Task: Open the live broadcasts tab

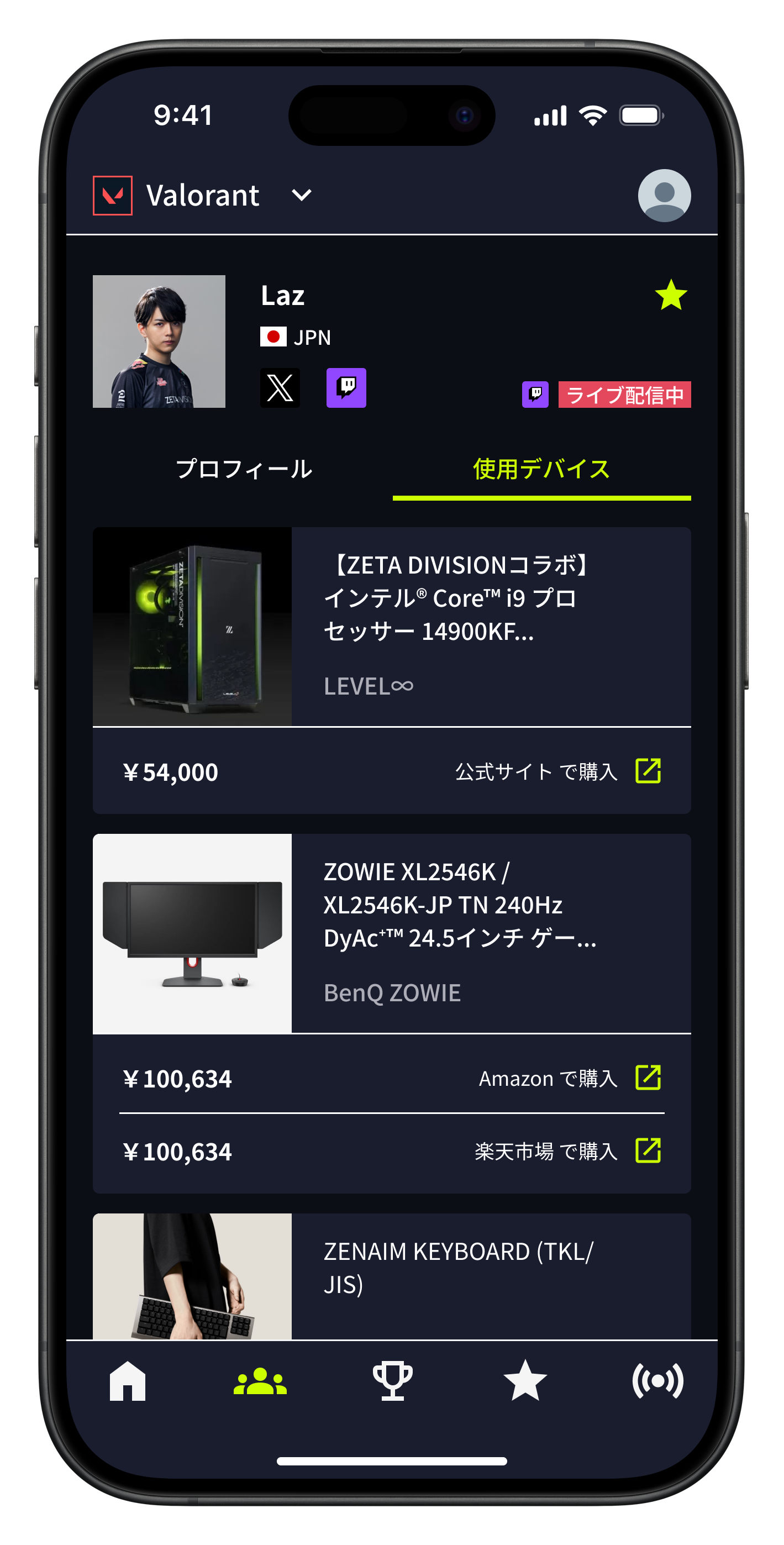Action: (x=657, y=1381)
